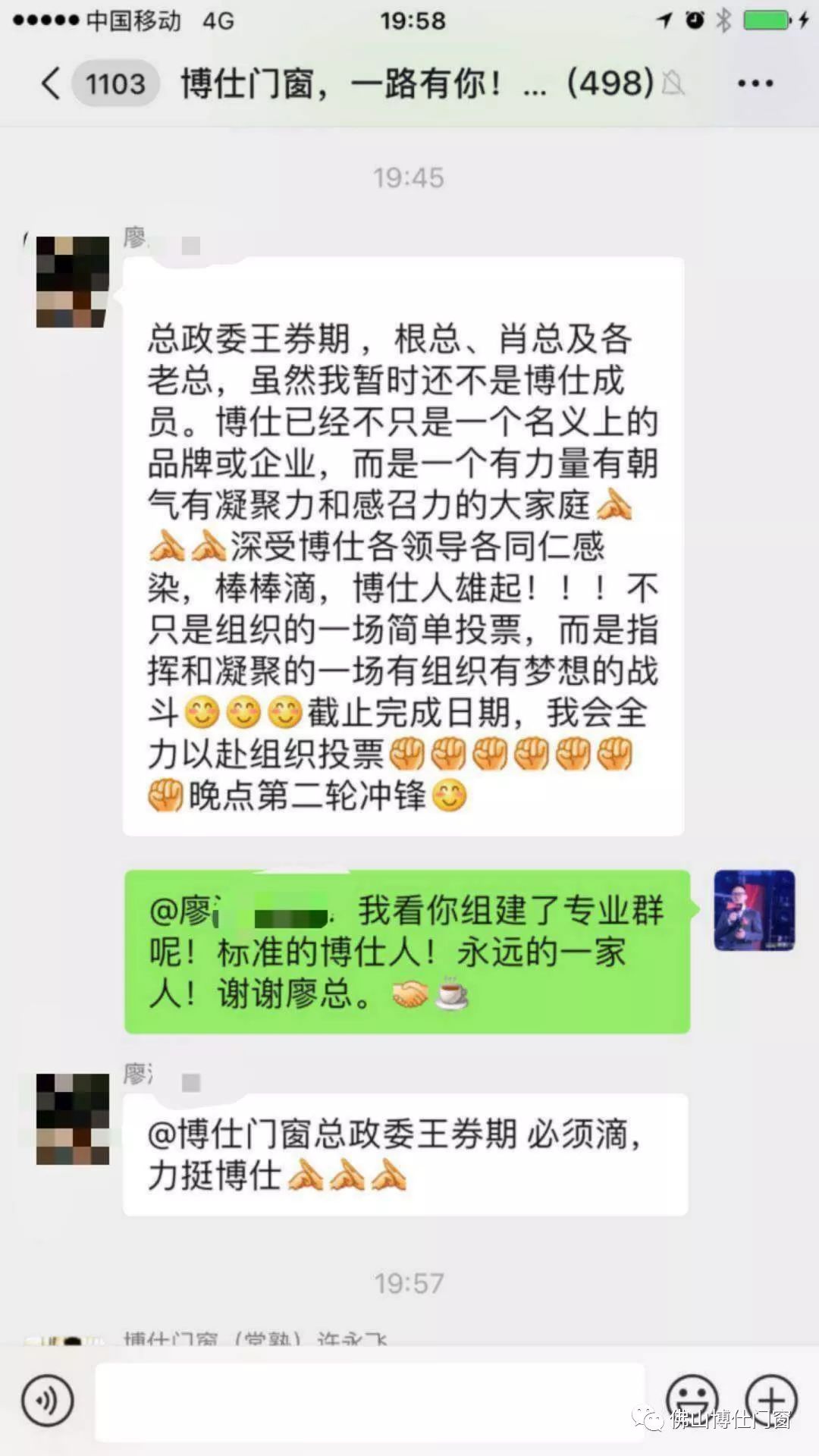Switch to voice message input

point(47,1401)
